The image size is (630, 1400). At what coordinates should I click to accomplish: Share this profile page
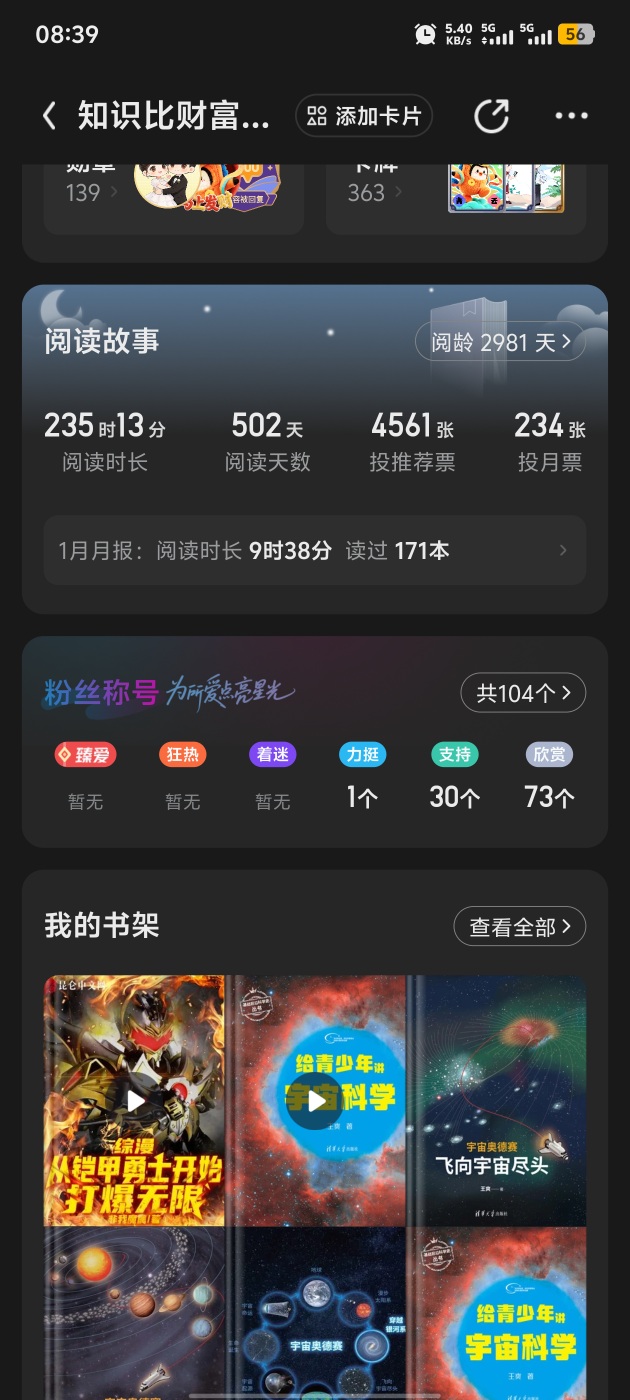[x=491, y=116]
